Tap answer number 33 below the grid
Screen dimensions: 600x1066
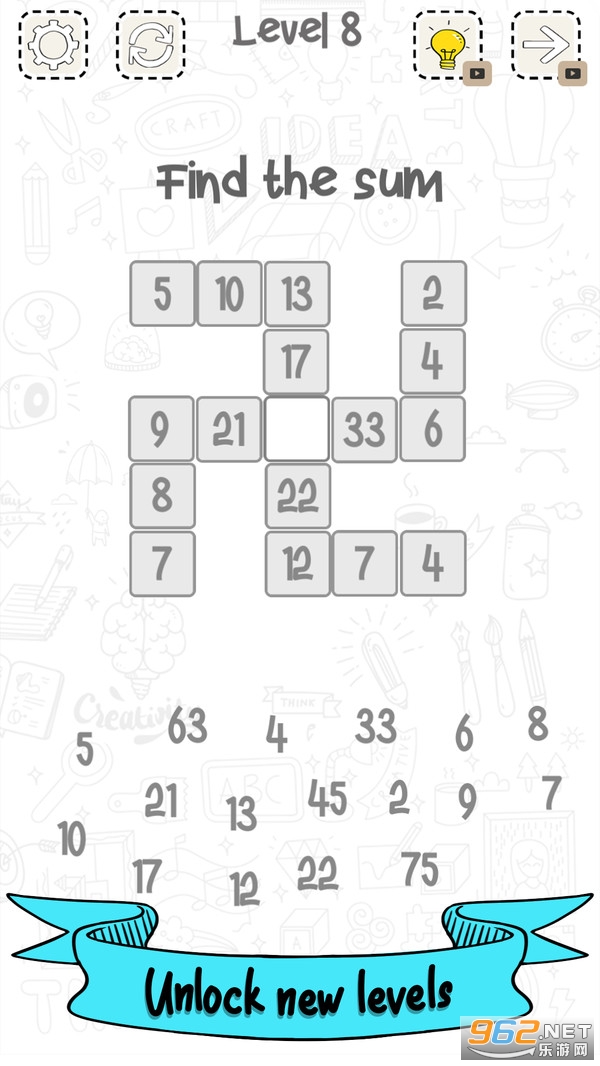[x=376, y=727]
